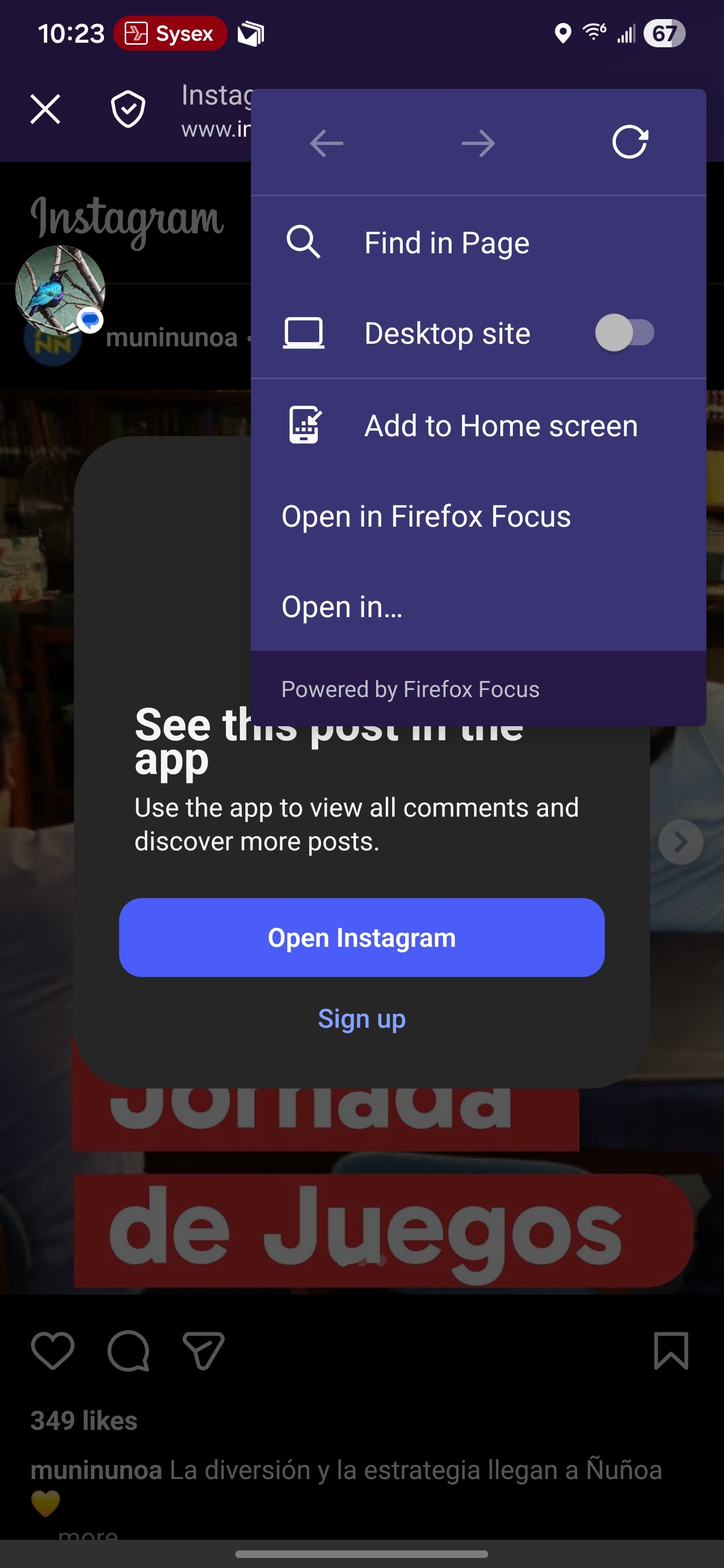Toggle the Desktop site switch
Viewport: 724px width, 1568px height.
[624, 333]
